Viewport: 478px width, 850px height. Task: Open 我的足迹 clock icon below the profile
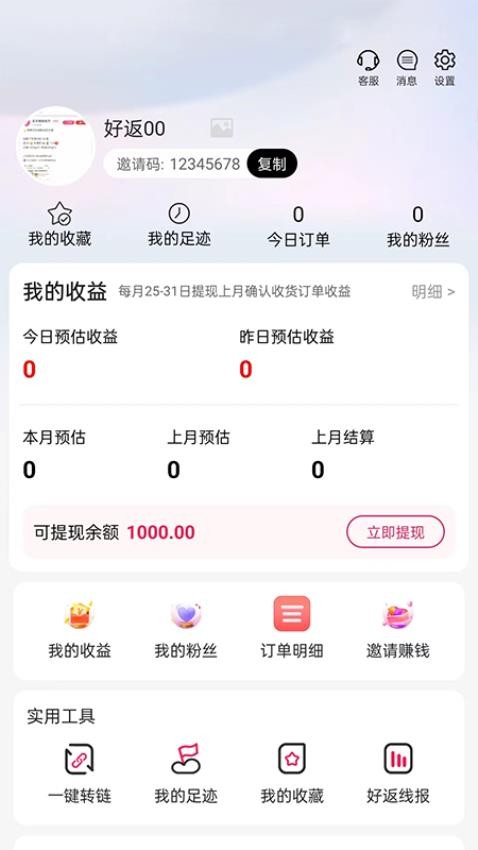point(179,225)
